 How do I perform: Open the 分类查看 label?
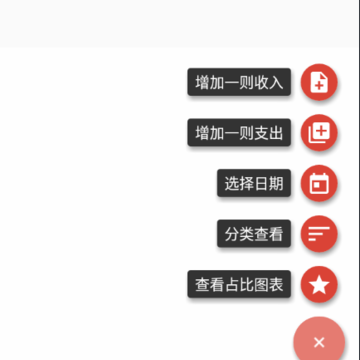(x=254, y=234)
